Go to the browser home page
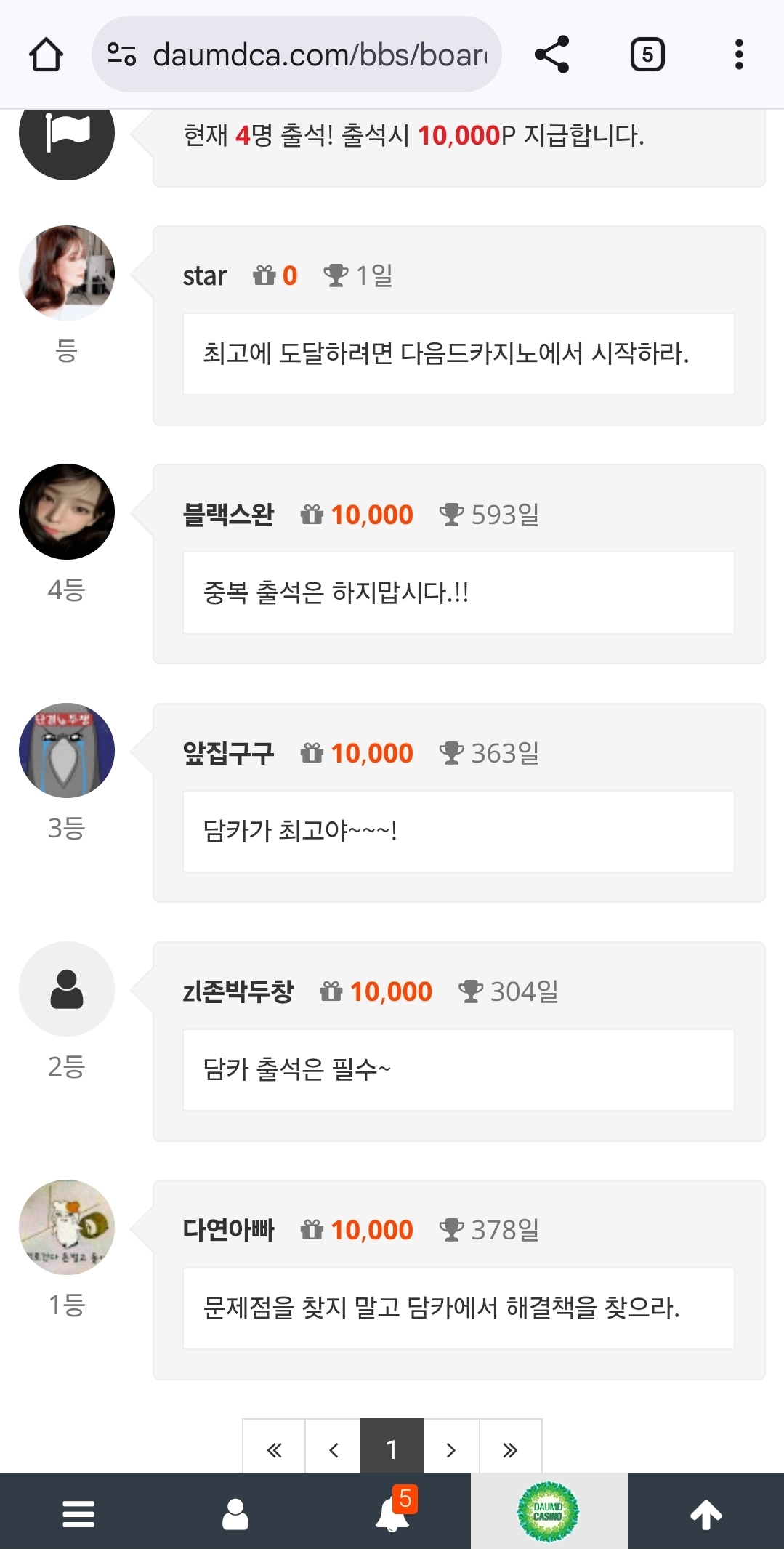This screenshot has width=784, height=1549. pyautogui.click(x=46, y=55)
